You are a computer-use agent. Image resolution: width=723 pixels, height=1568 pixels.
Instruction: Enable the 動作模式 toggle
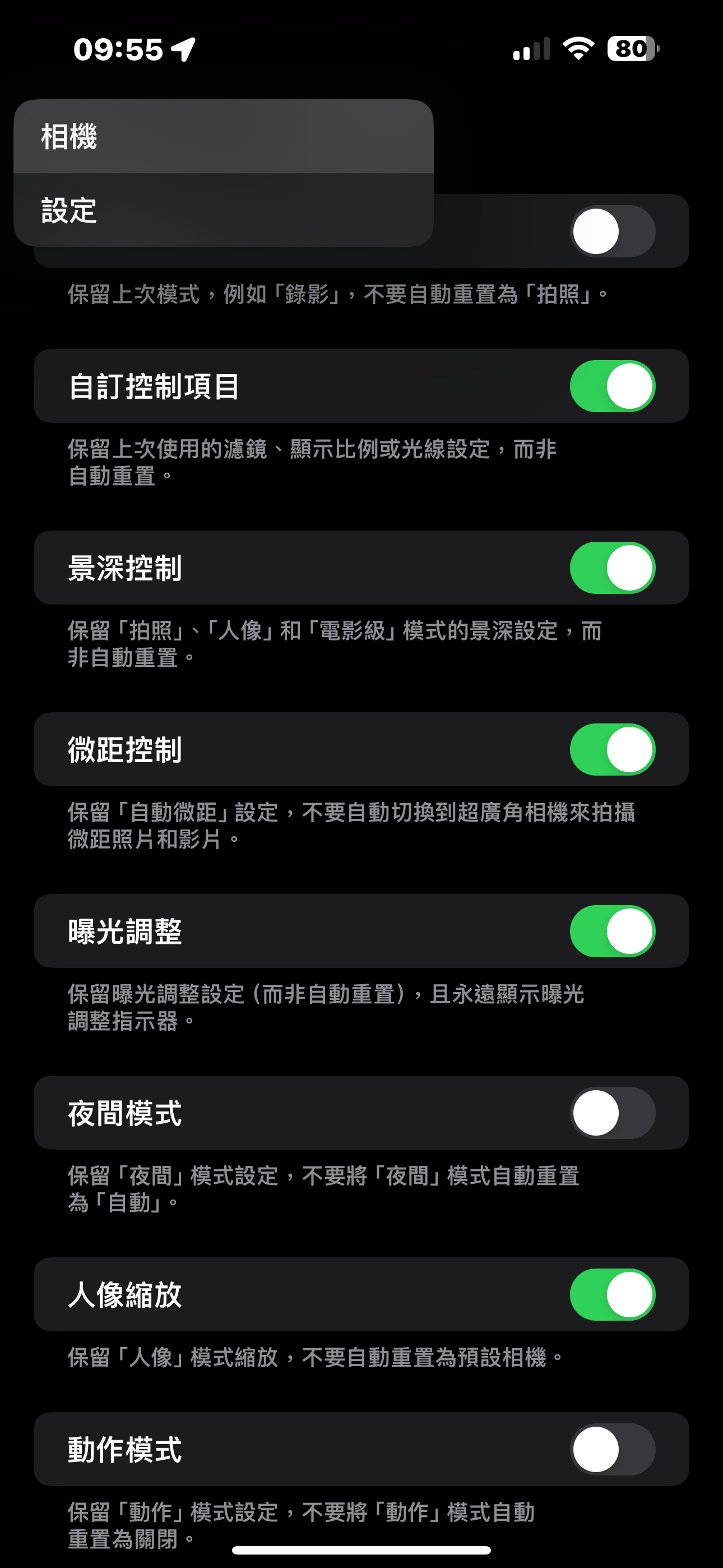click(x=612, y=1449)
